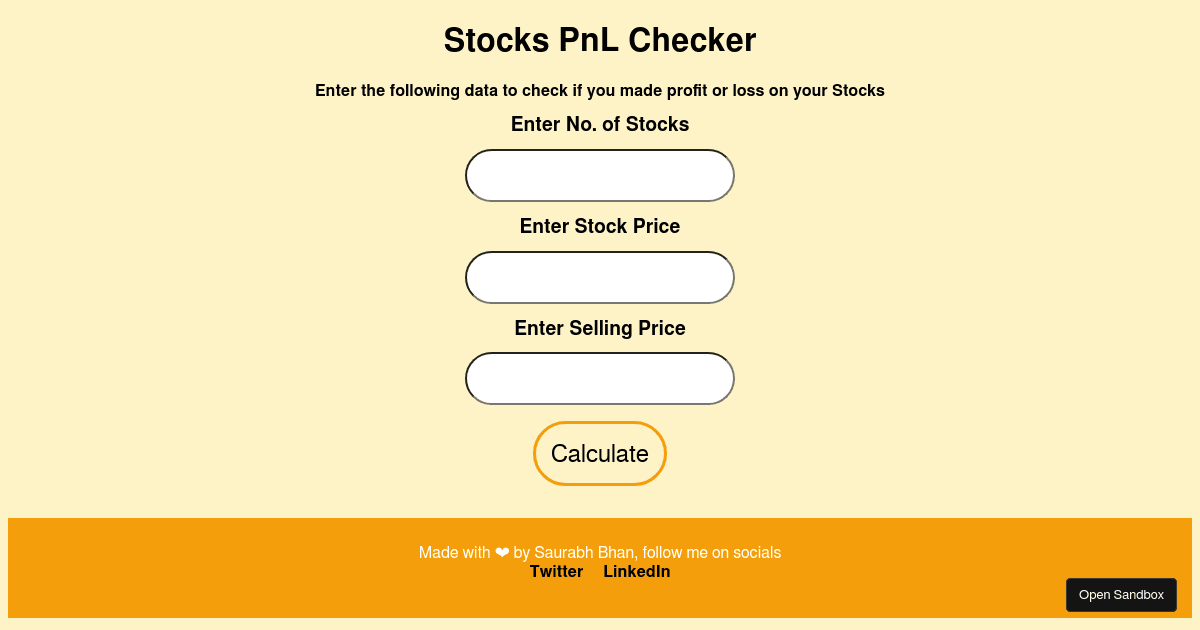The image size is (1200, 630).
Task: Tap the Stock Price input box
Action: point(600,277)
